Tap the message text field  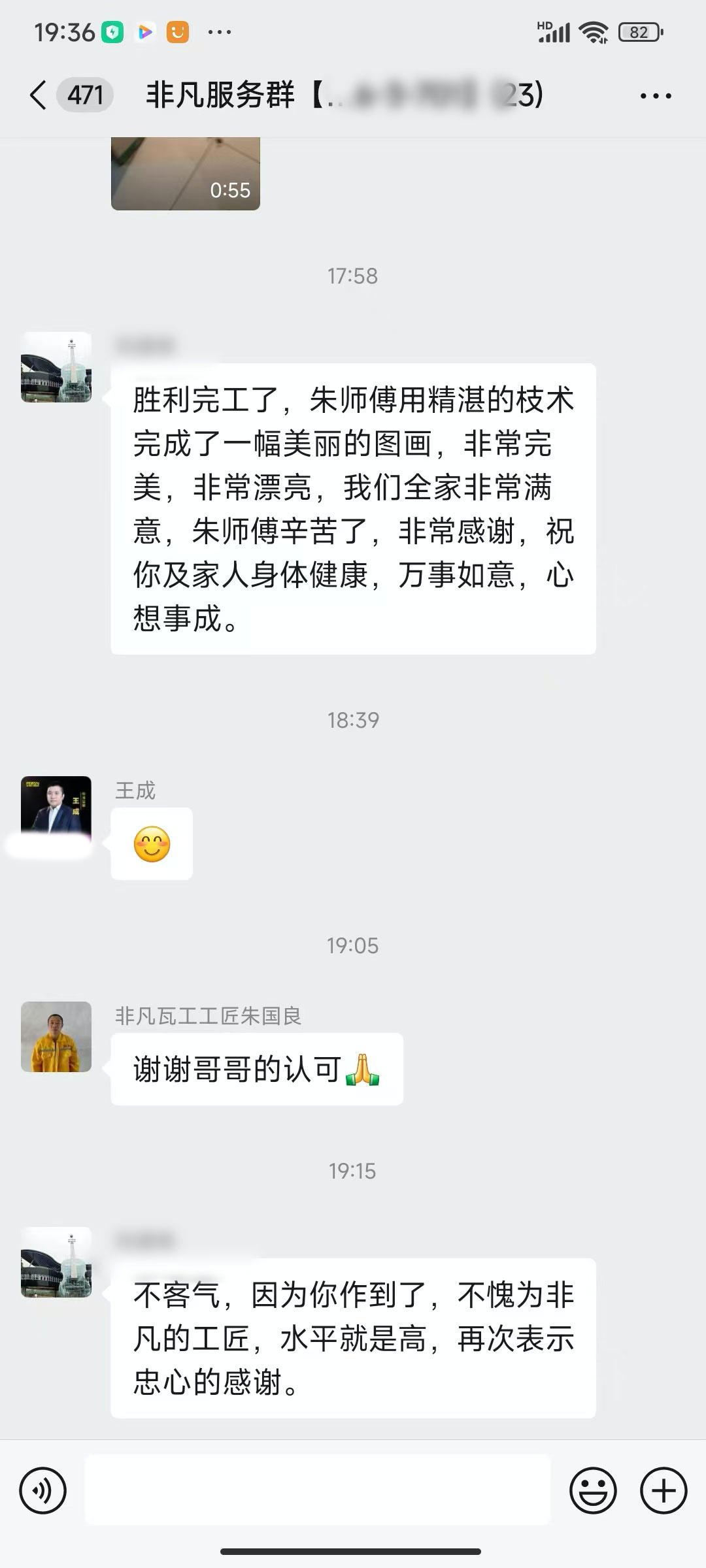[x=318, y=1491]
